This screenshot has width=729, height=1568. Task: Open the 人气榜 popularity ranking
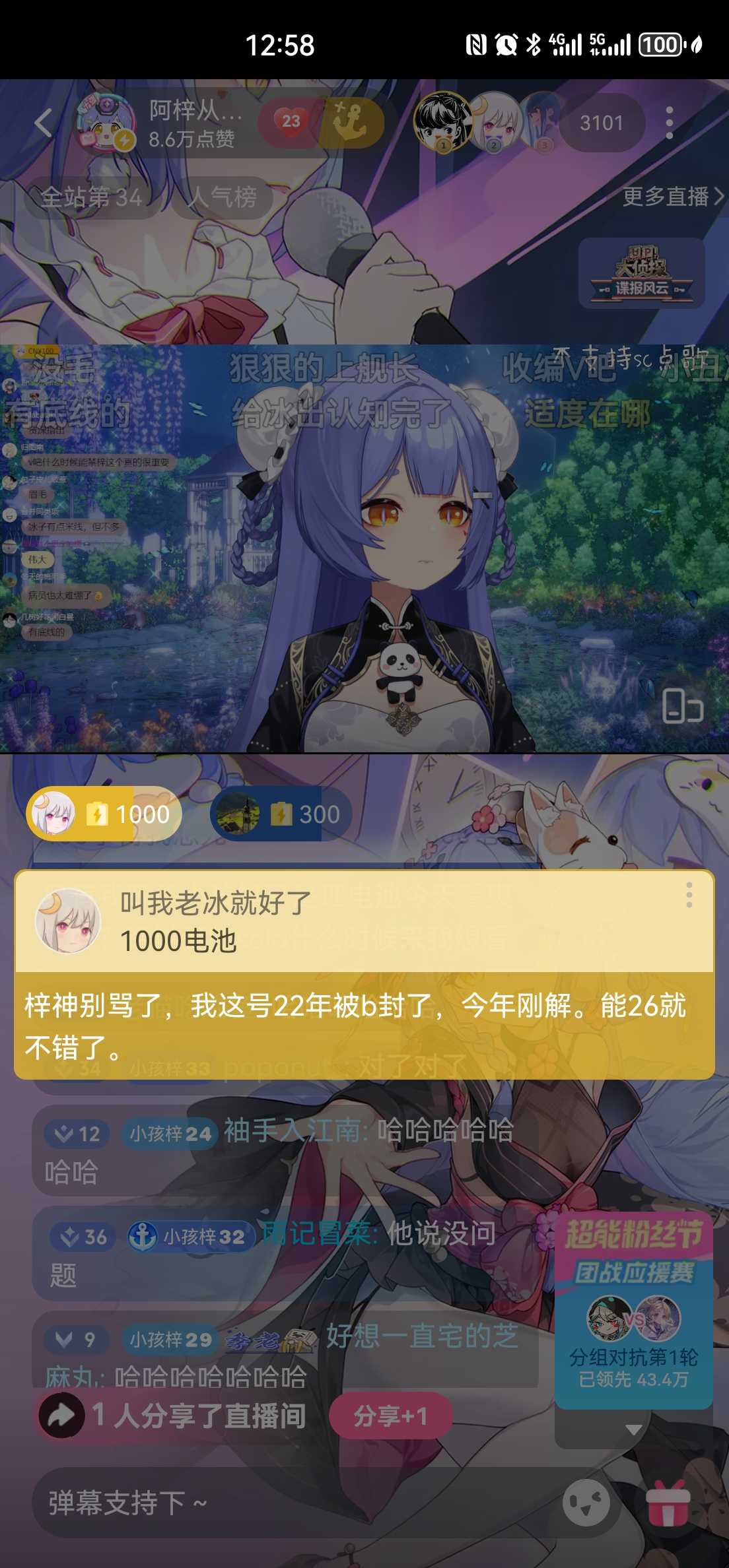pyautogui.click(x=223, y=197)
